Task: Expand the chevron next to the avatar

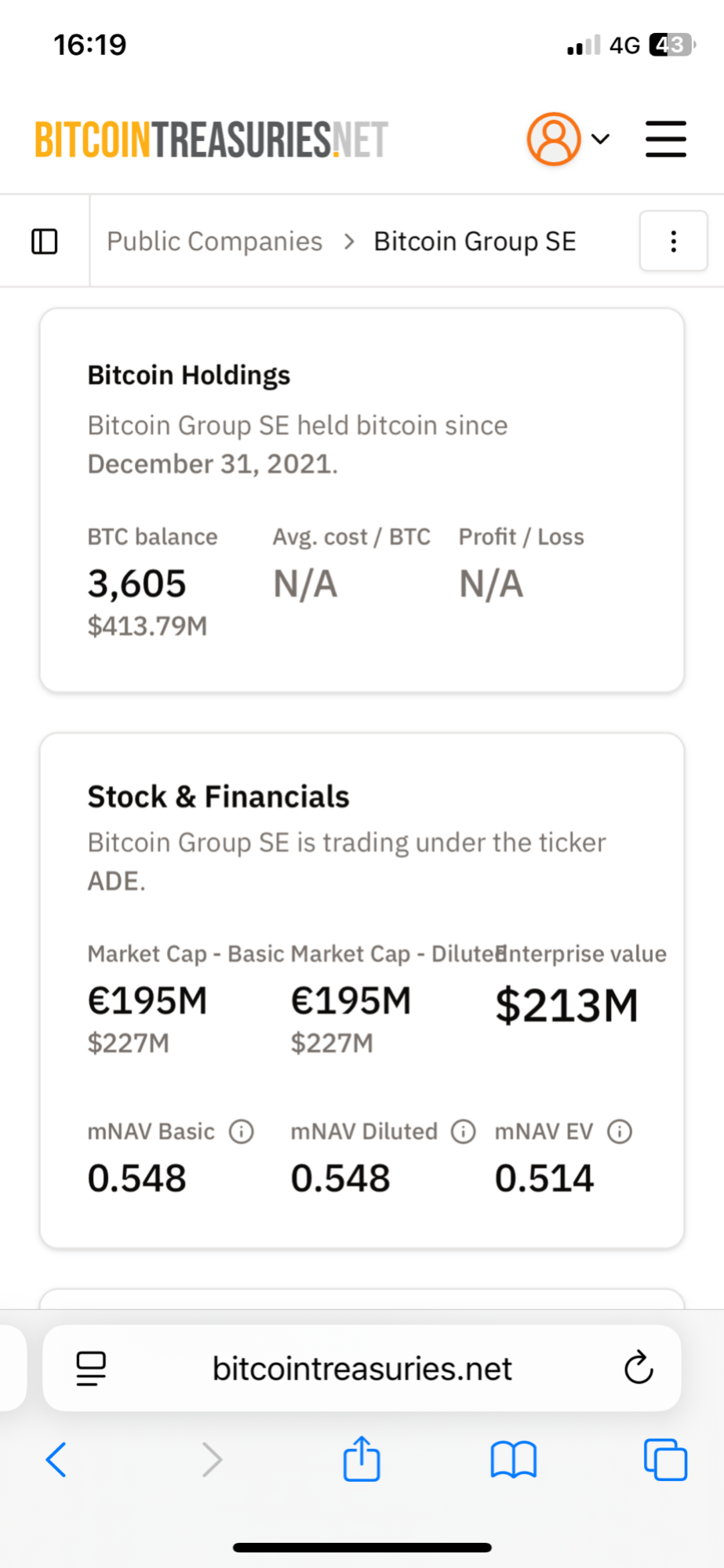Action: (600, 139)
